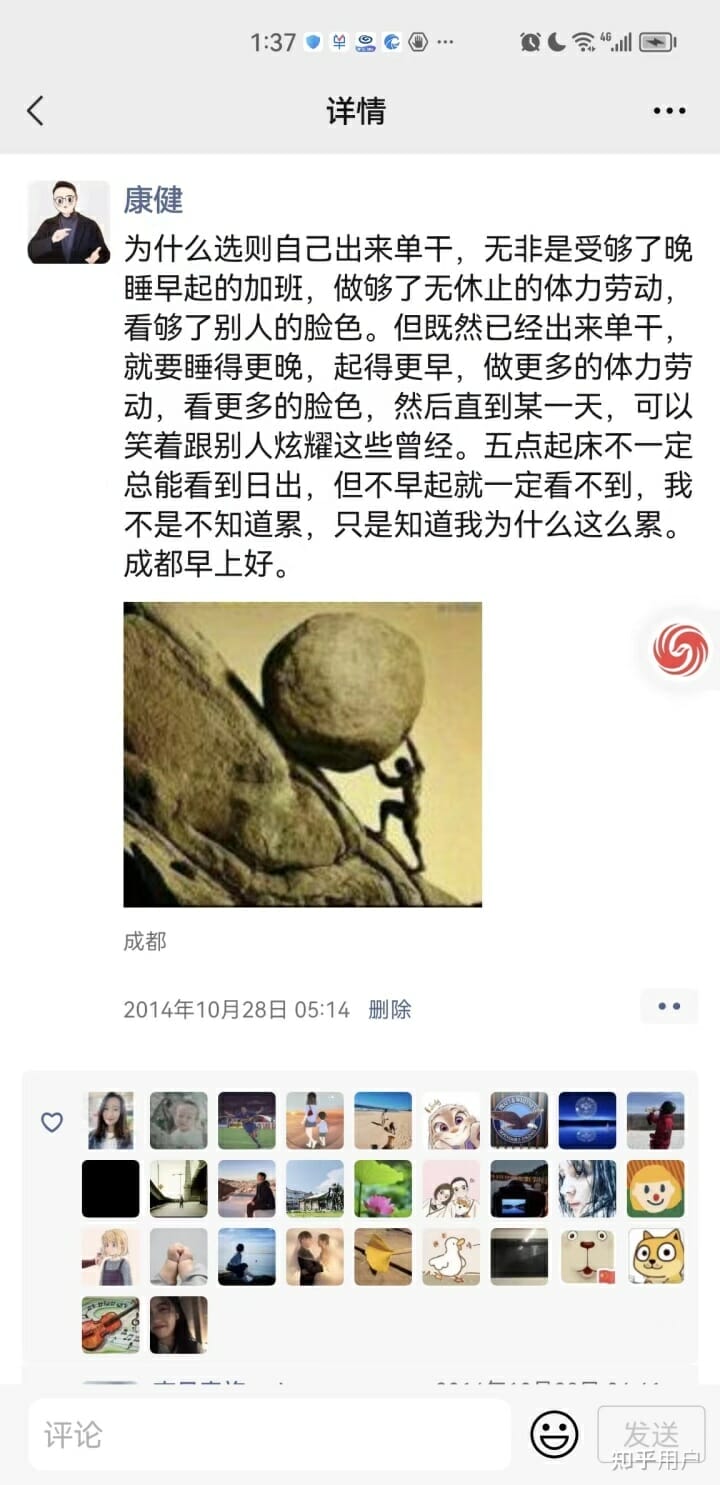Delete this post via 删除
This screenshot has width=720, height=1485.
(x=390, y=1009)
